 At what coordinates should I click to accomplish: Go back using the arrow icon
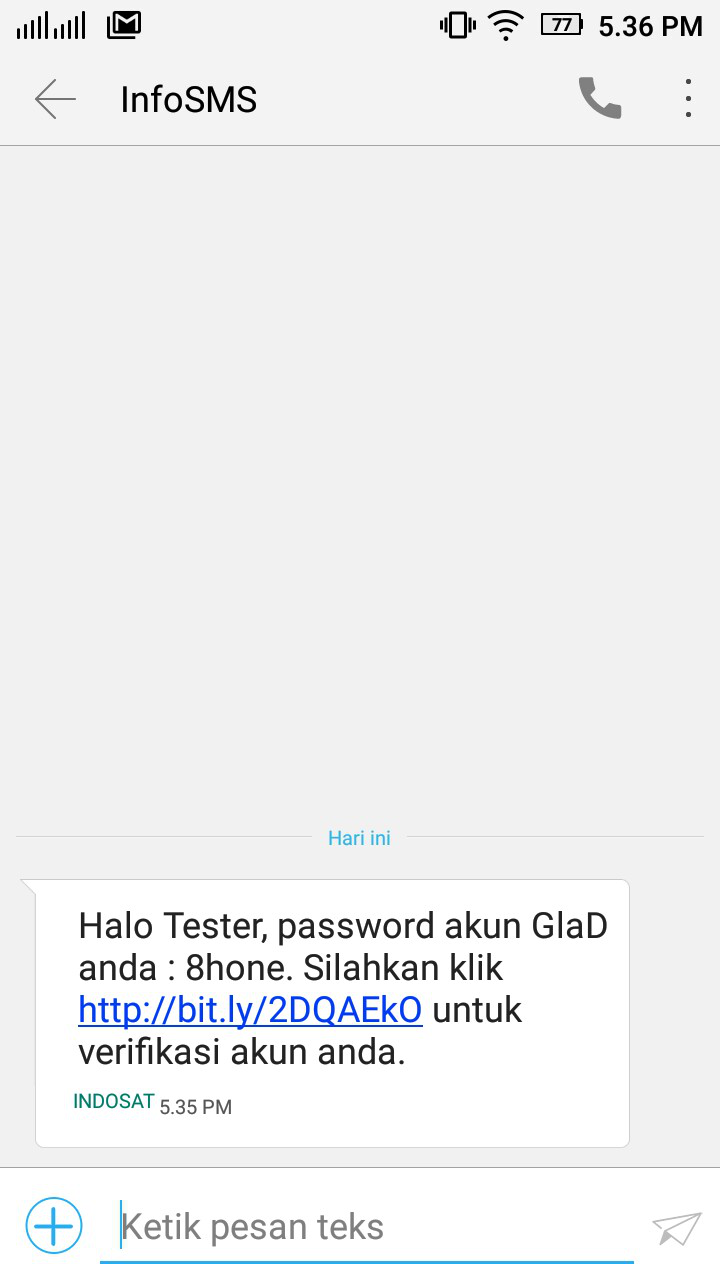55,99
